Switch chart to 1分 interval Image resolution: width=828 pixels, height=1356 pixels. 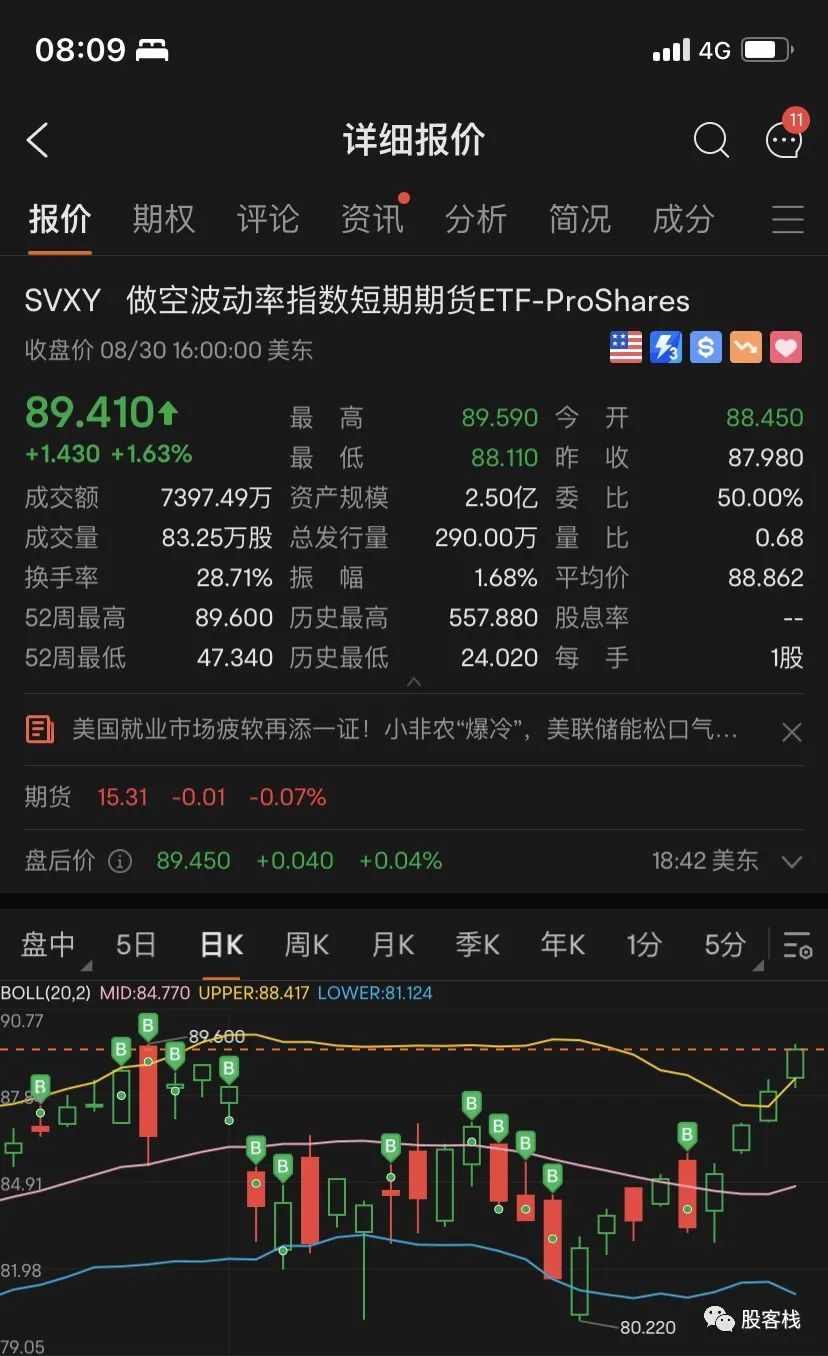[x=644, y=944]
